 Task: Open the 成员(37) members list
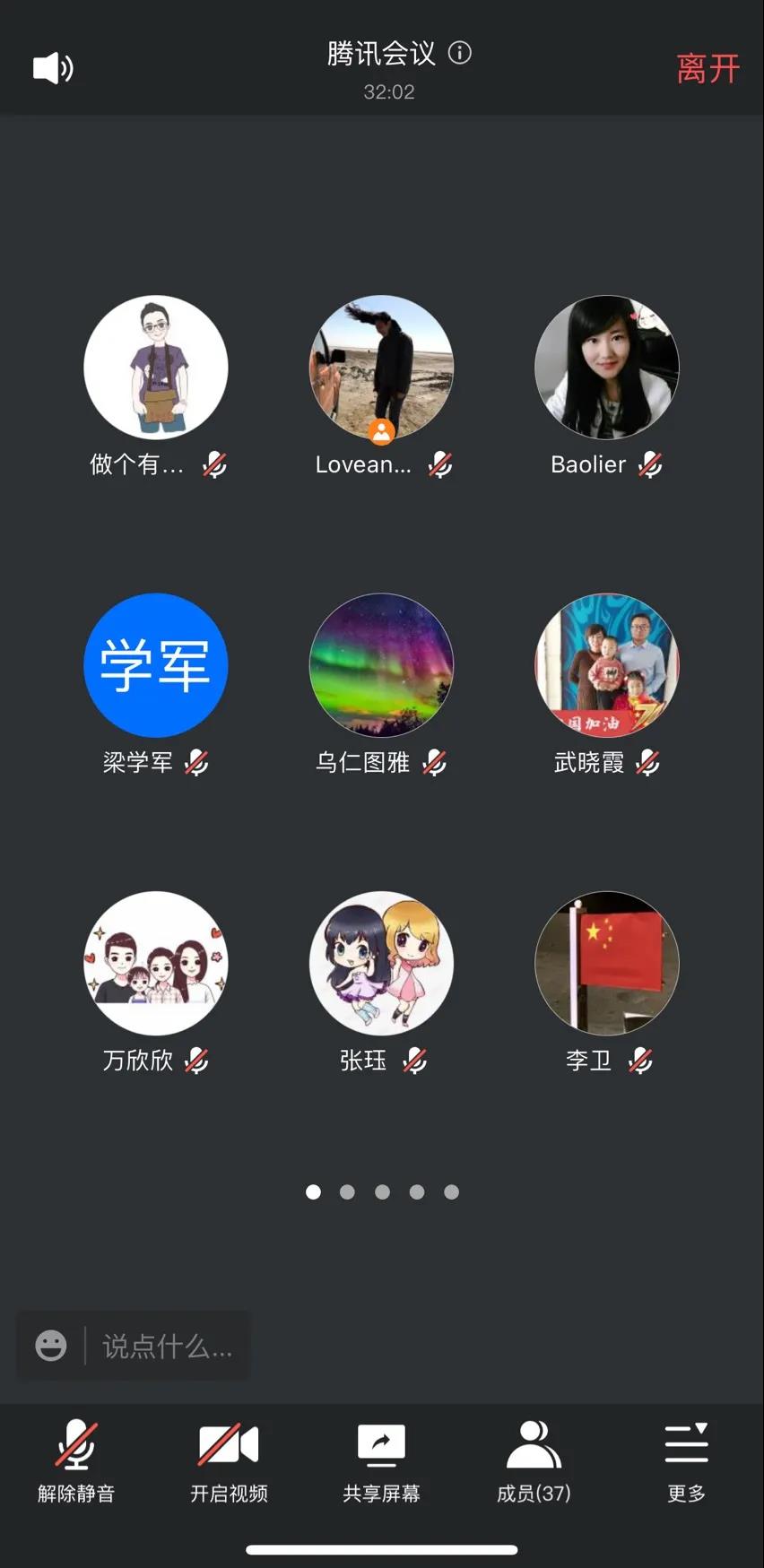point(534,1461)
